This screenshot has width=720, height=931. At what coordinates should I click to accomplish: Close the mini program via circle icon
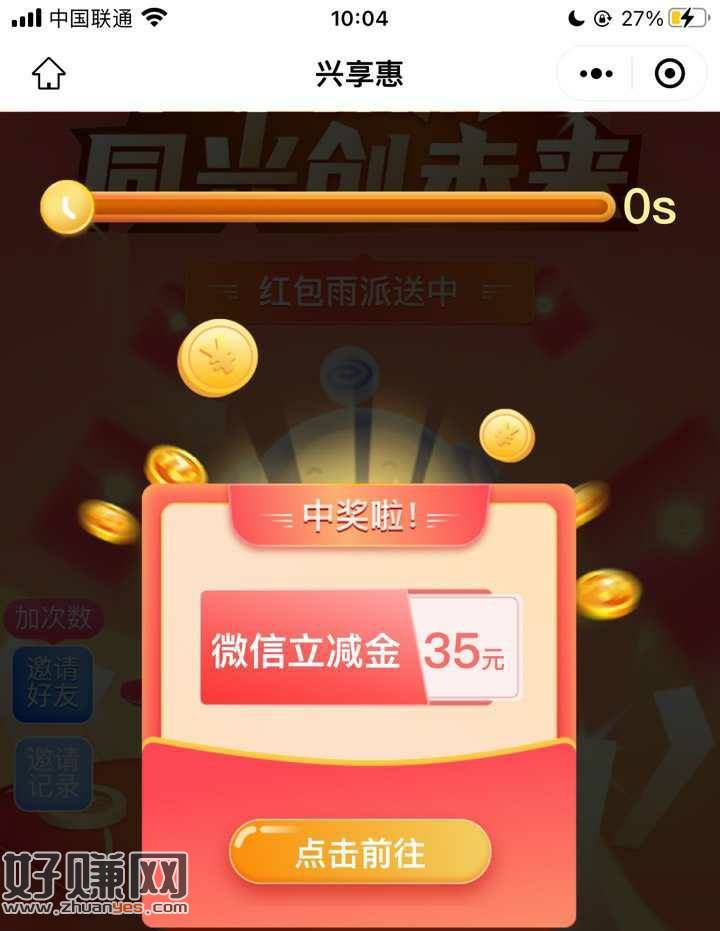click(669, 74)
